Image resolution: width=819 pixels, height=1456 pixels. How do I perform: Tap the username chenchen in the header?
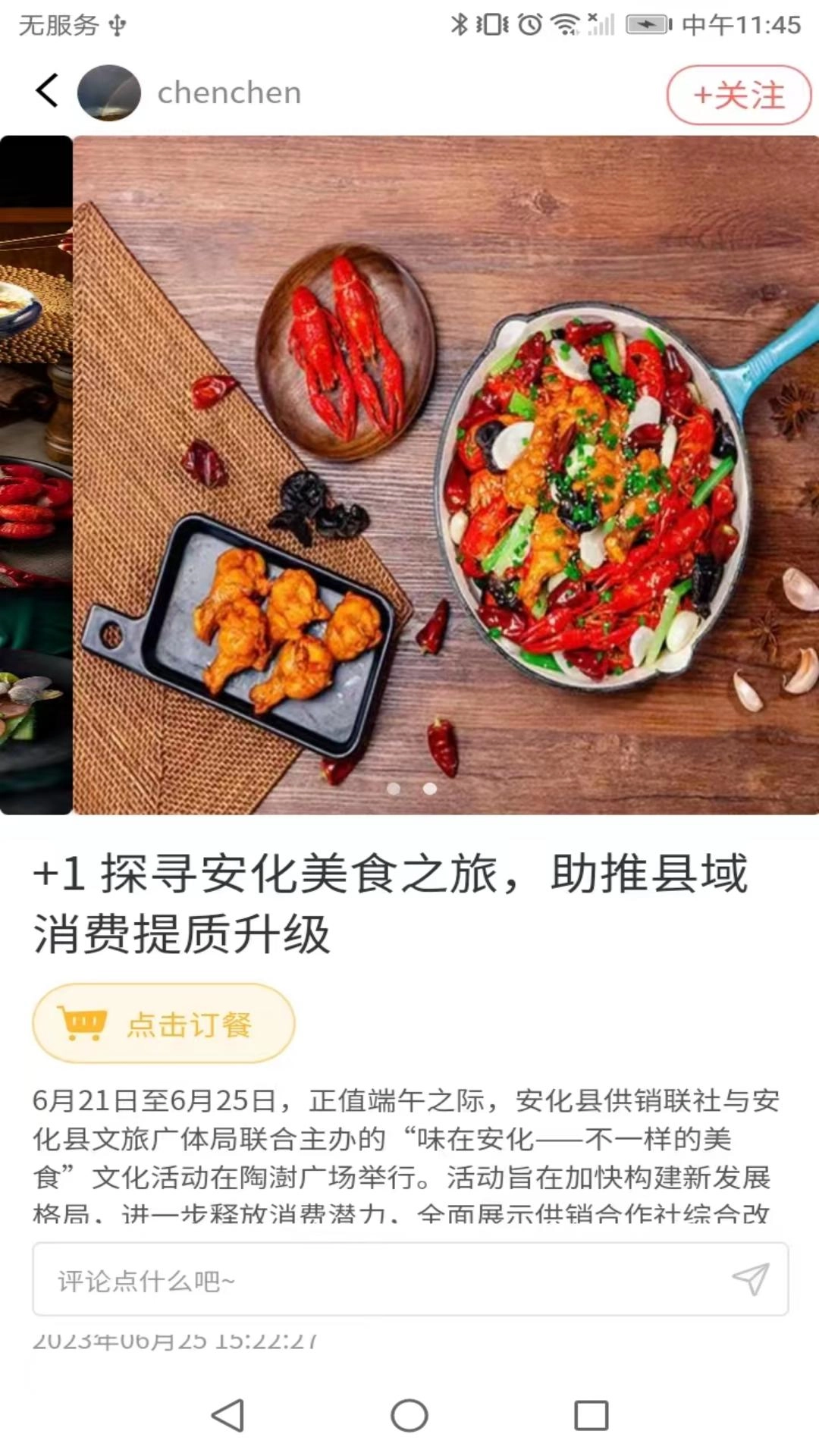tap(229, 93)
